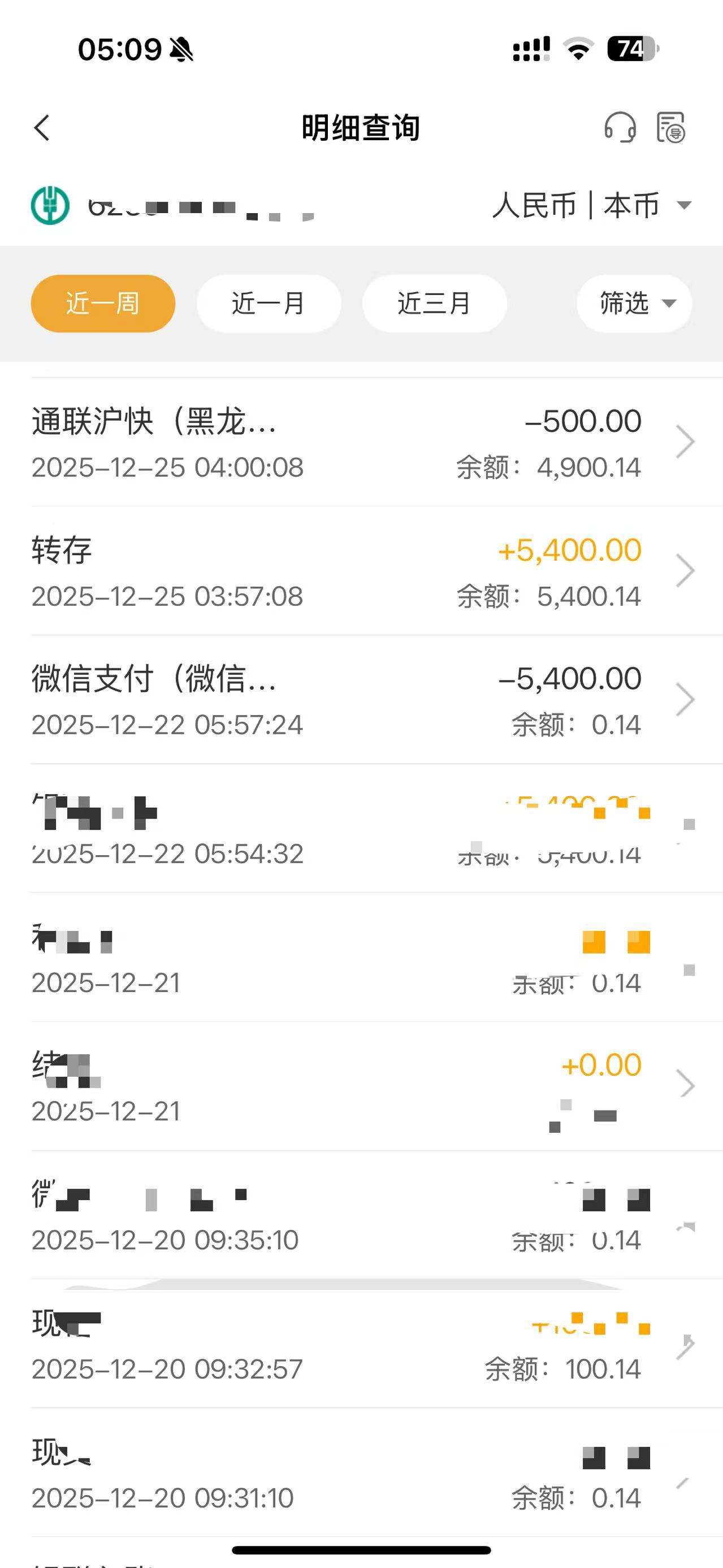Open the +0.00 entry dated 2025-12-21
723x1568 pixels.
pyautogui.click(x=362, y=1086)
